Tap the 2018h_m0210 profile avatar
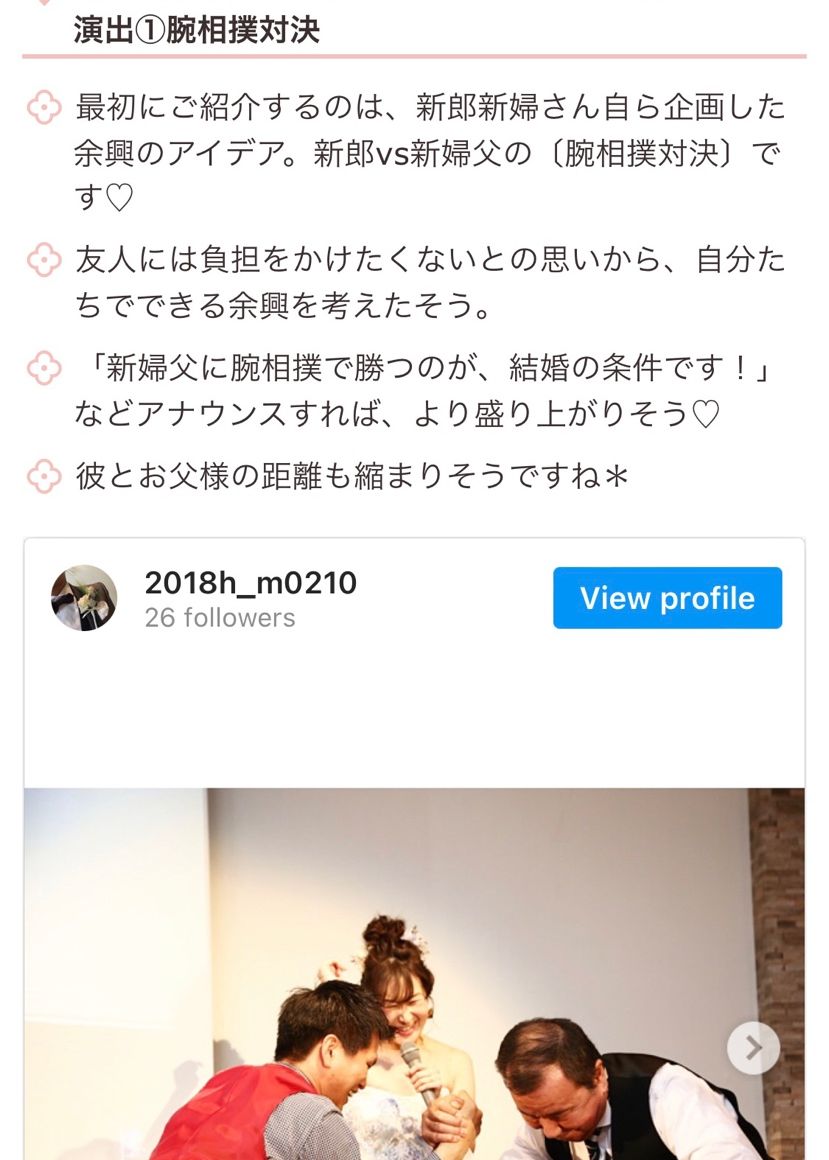The width and height of the screenshot is (829, 1160). (x=84, y=598)
